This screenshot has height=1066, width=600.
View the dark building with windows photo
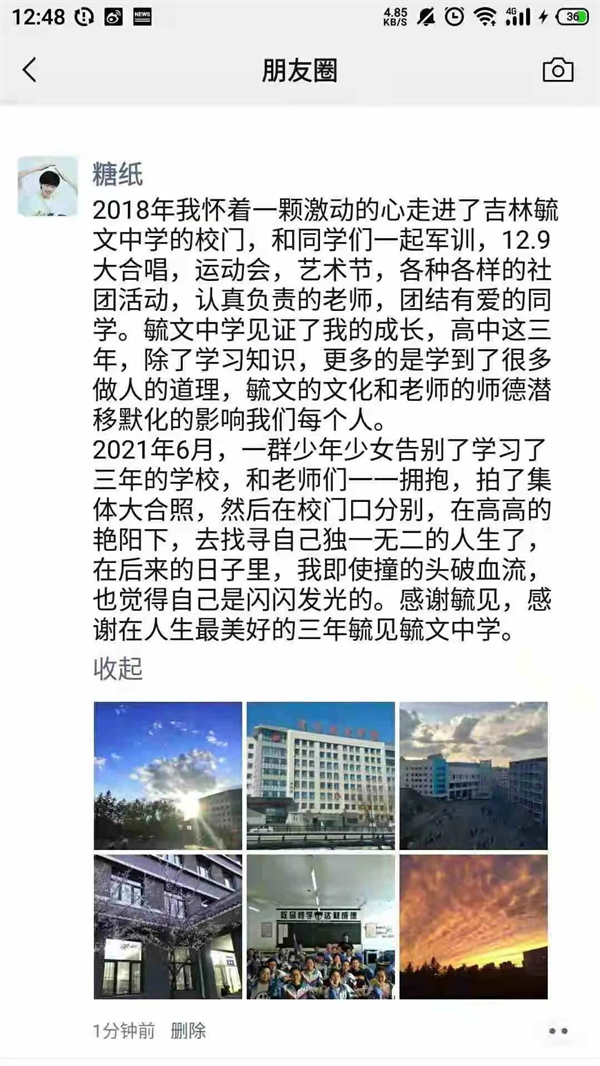(168, 927)
